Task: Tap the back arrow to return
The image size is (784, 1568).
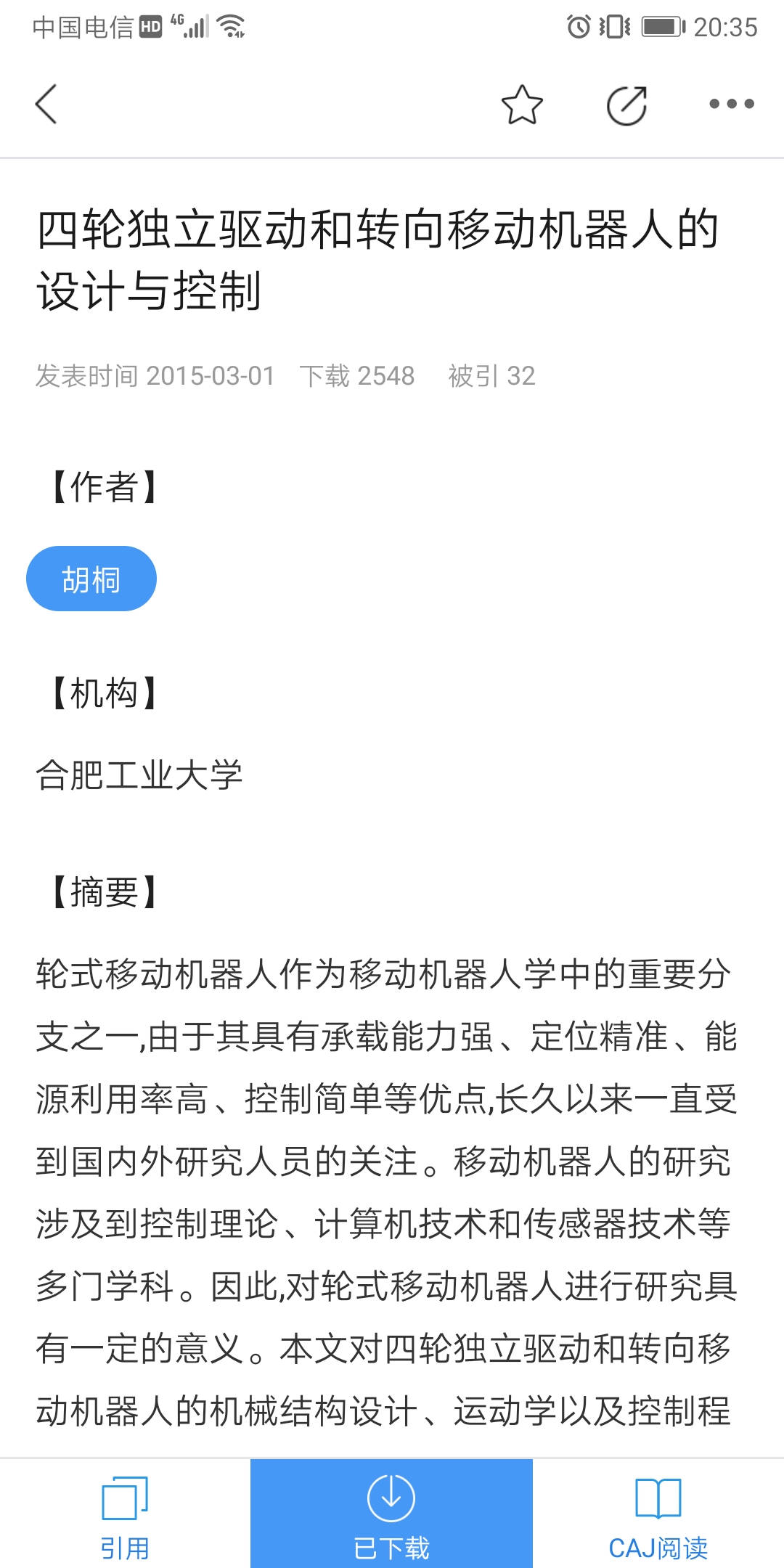Action: (44, 104)
